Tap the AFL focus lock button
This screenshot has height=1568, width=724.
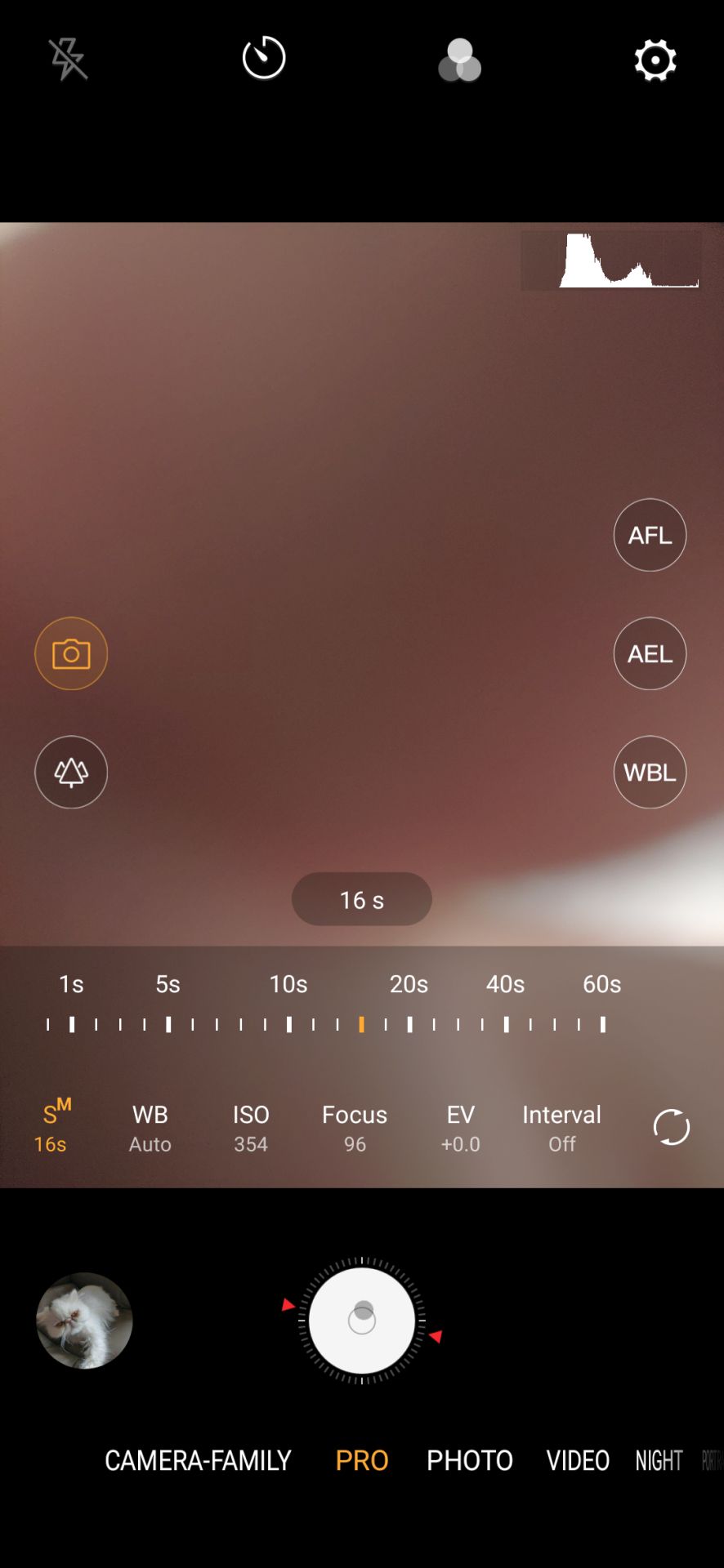[650, 535]
